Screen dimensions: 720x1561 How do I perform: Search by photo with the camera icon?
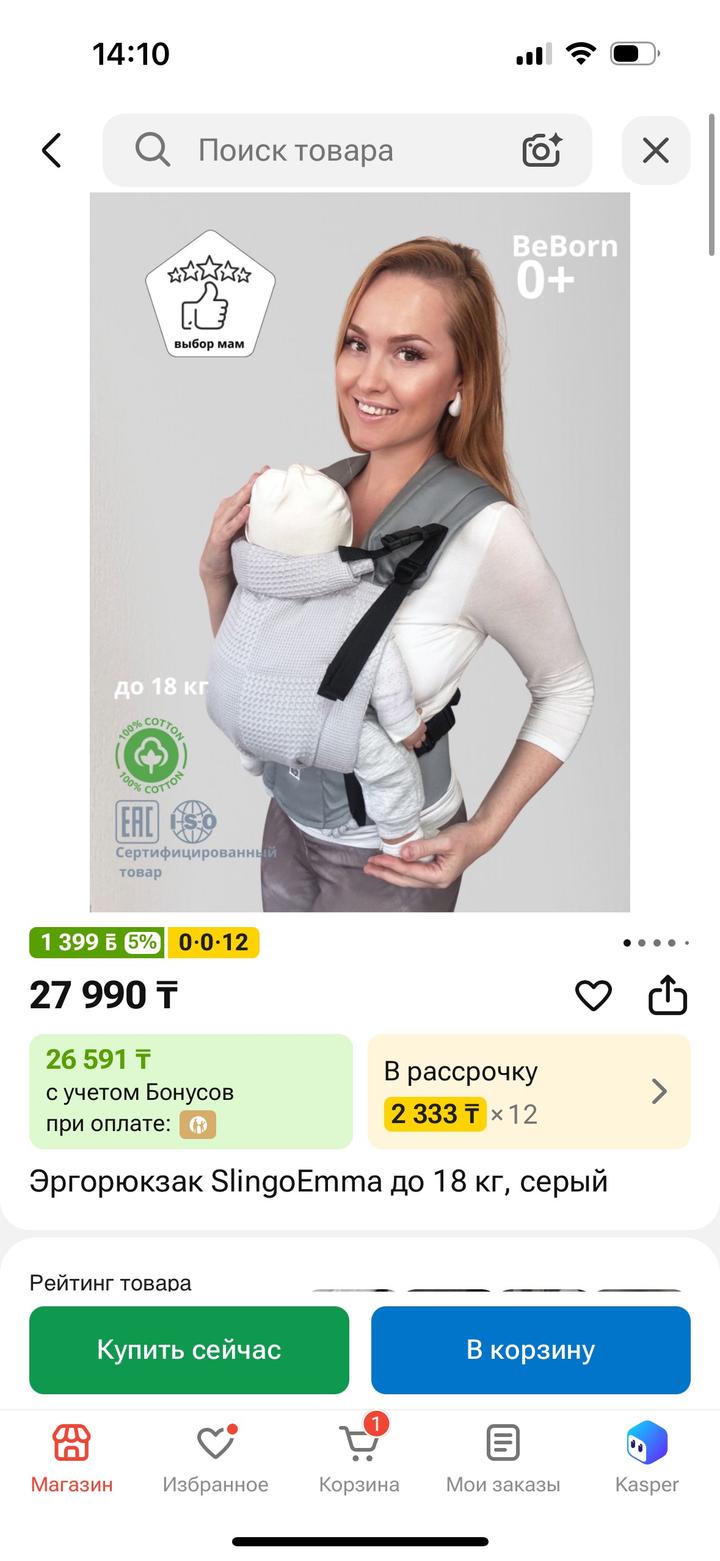542,151
